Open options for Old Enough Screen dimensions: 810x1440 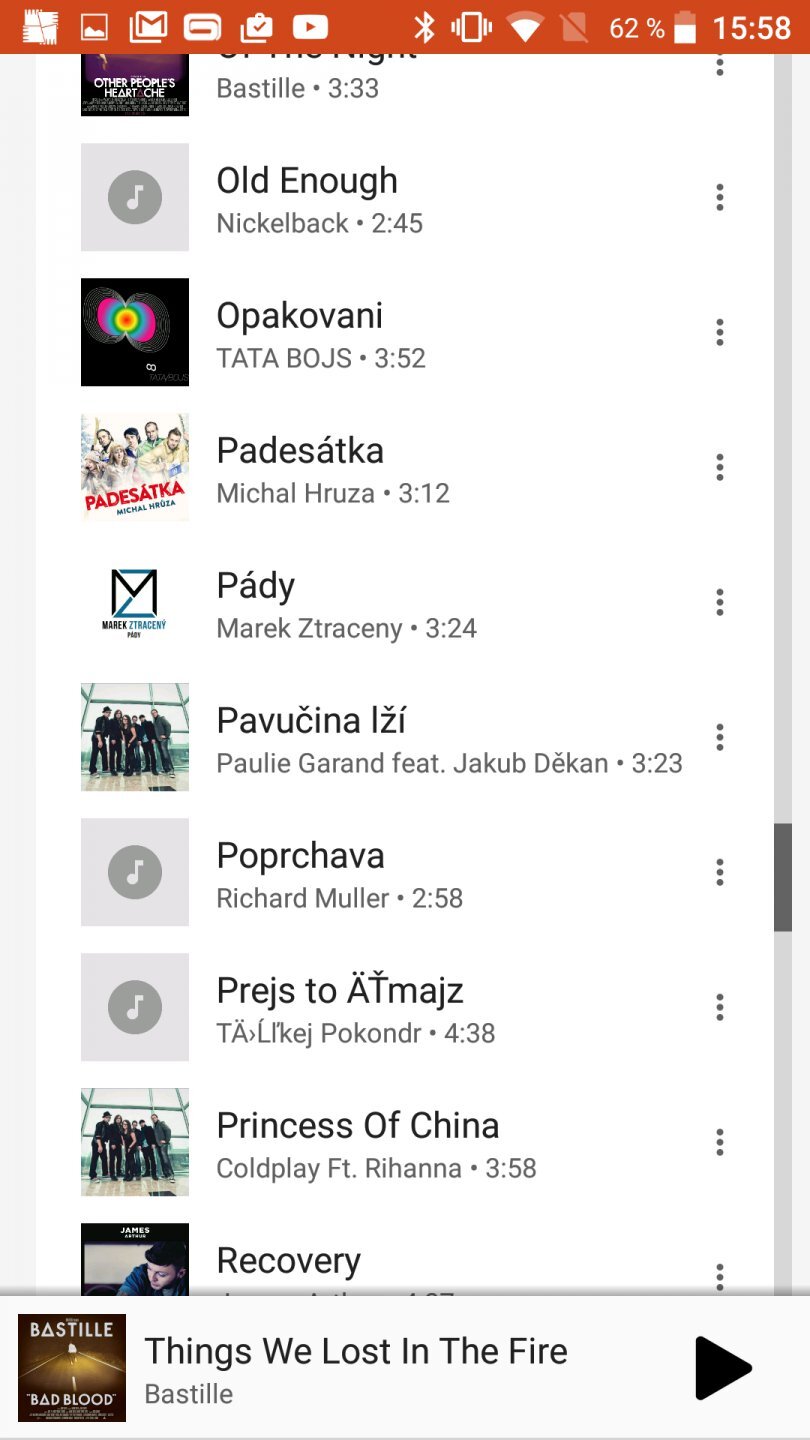(x=719, y=198)
